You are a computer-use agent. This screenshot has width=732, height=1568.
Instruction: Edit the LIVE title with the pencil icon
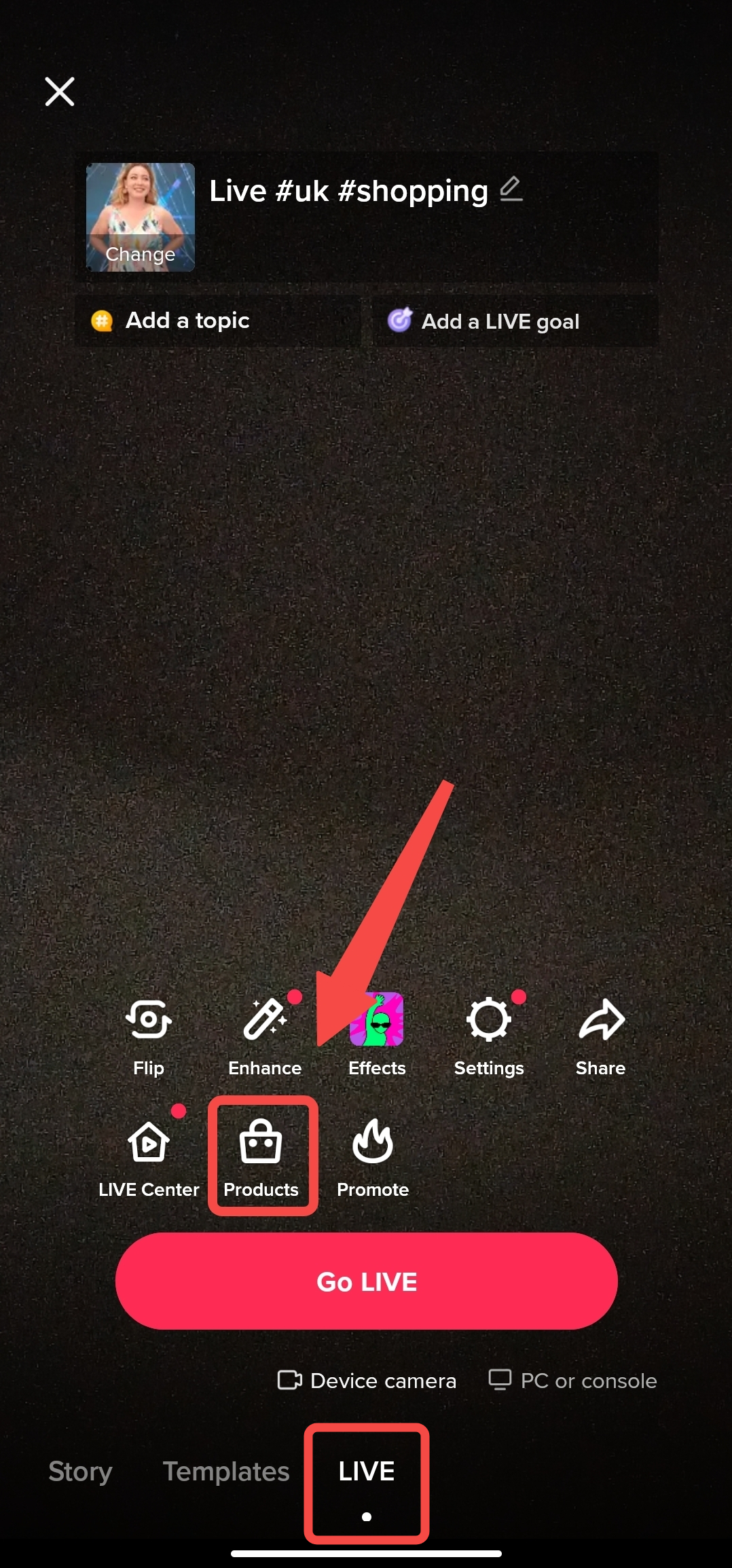click(511, 189)
